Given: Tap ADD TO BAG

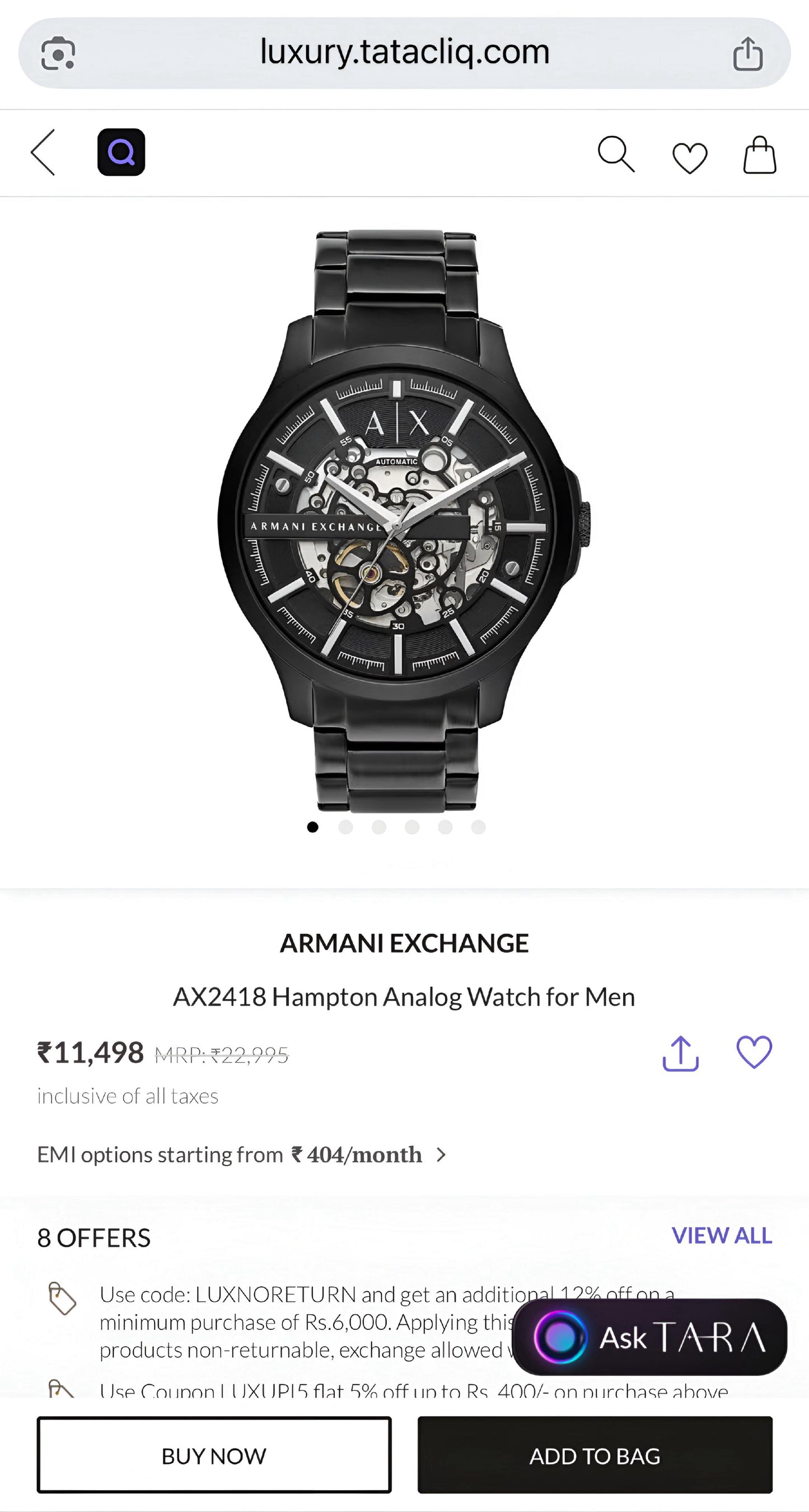Looking at the screenshot, I should pos(596,1455).
